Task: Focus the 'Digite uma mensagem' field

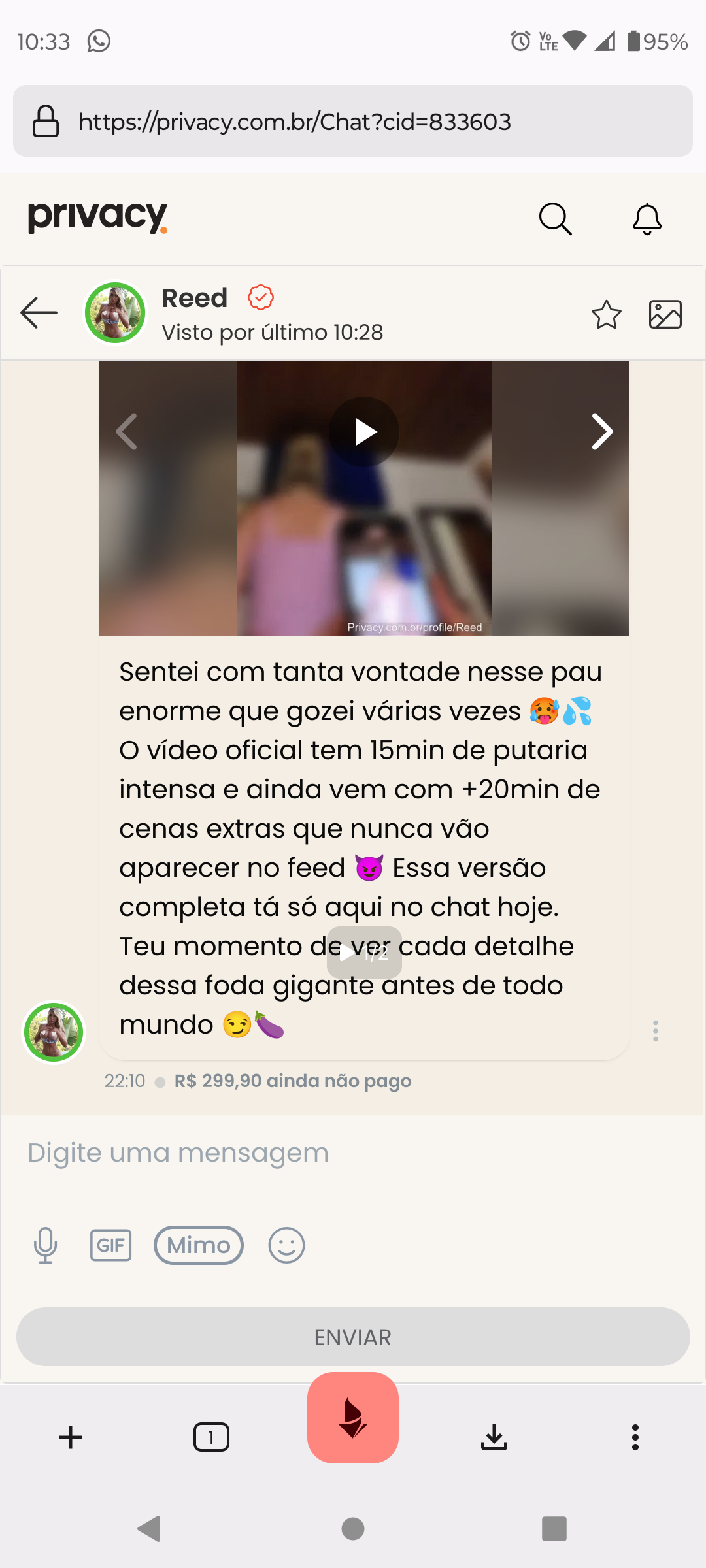Action: coord(353,1153)
